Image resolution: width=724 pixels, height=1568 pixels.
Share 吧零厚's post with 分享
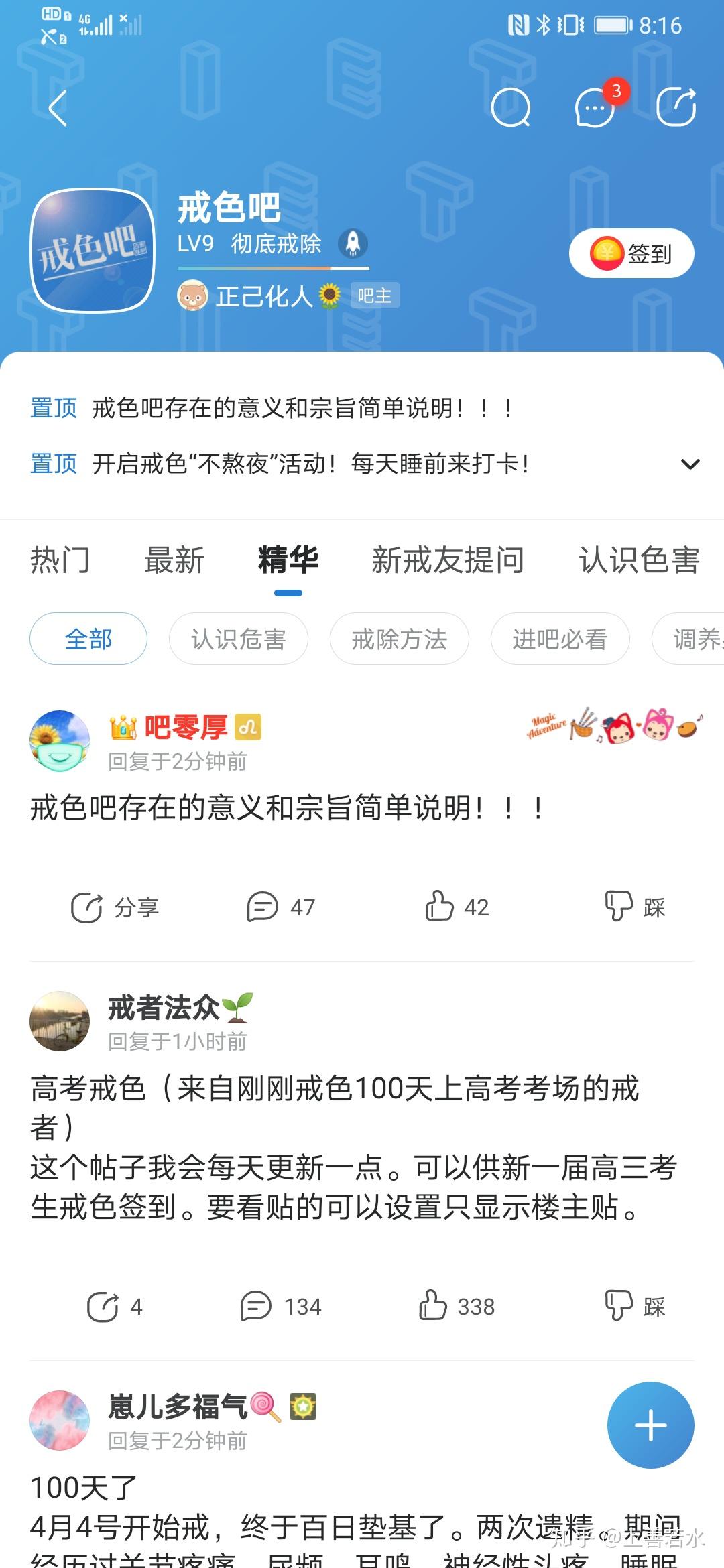(x=115, y=907)
